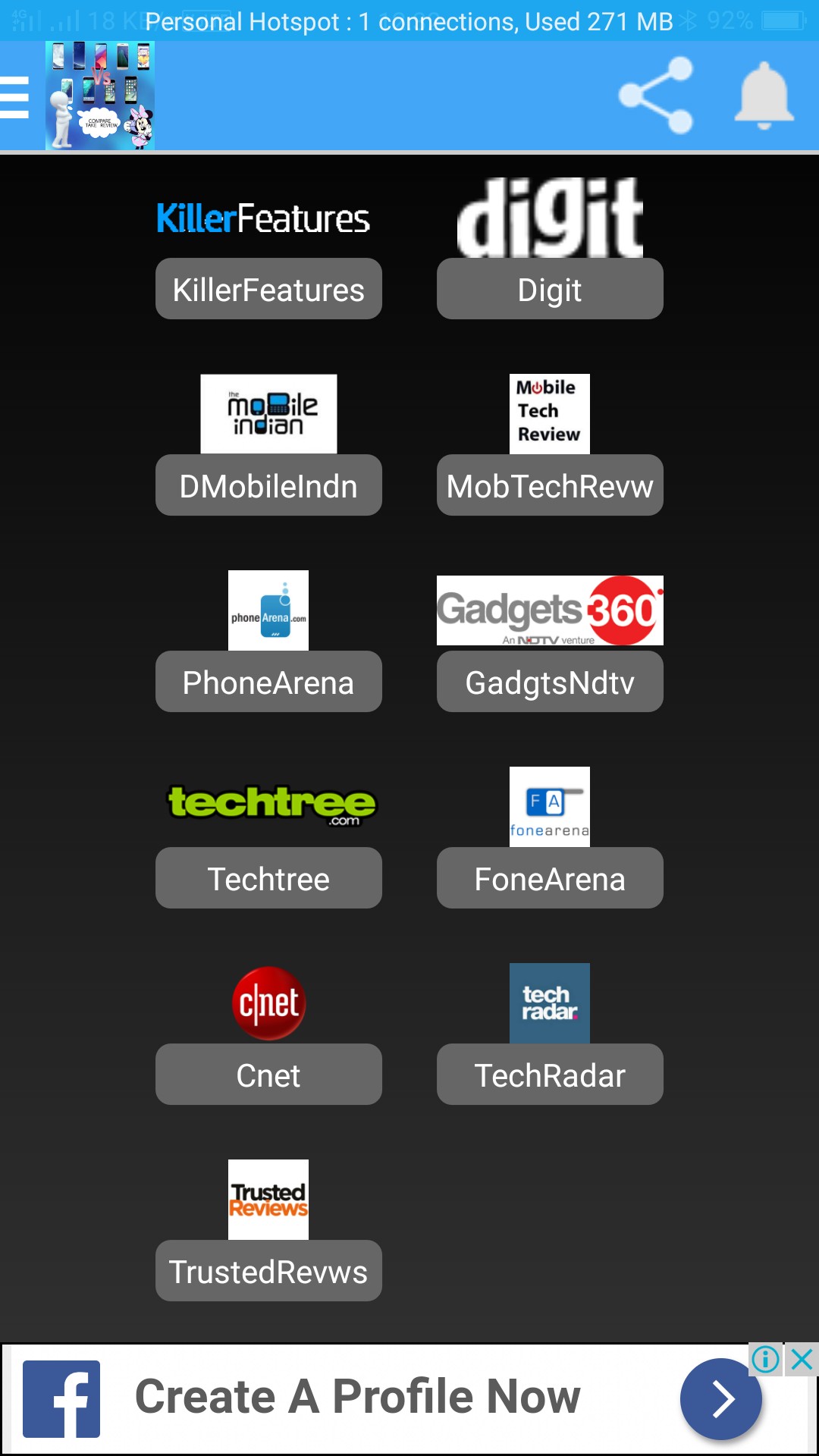Open the KillerFeatures site

tap(268, 289)
